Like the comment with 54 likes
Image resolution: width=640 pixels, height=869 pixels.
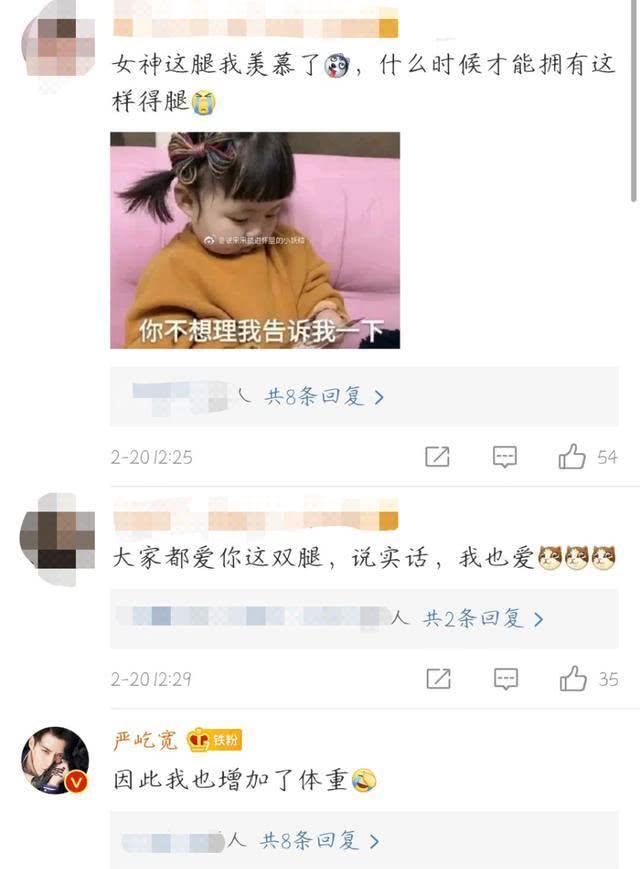pos(572,457)
